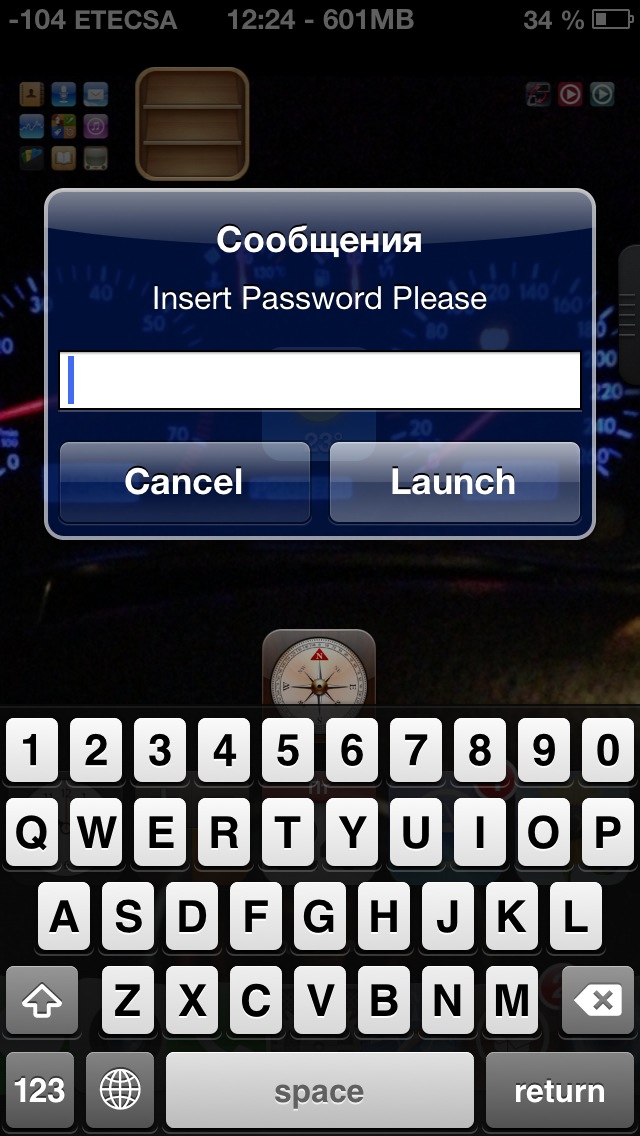Tap the password input field
The height and width of the screenshot is (1136, 640).
(x=320, y=381)
